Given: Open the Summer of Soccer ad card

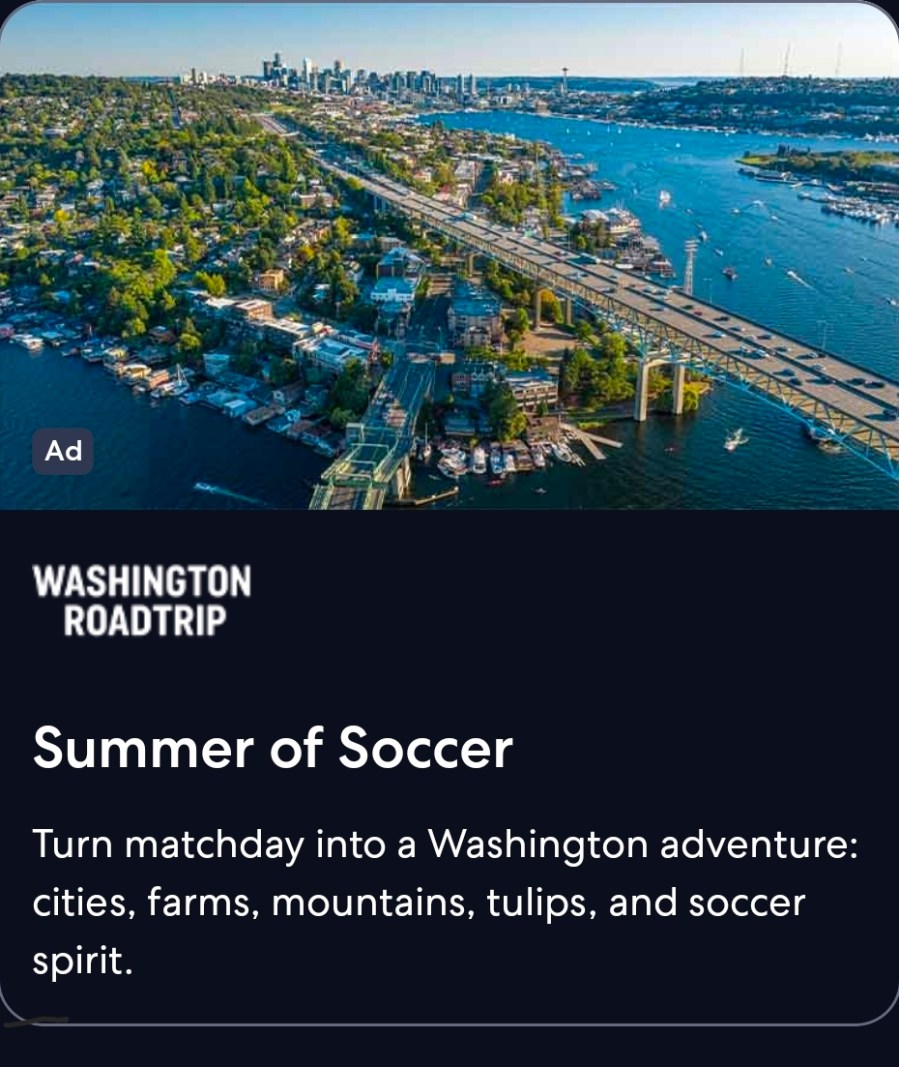Looking at the screenshot, I should pyautogui.click(x=272, y=748).
